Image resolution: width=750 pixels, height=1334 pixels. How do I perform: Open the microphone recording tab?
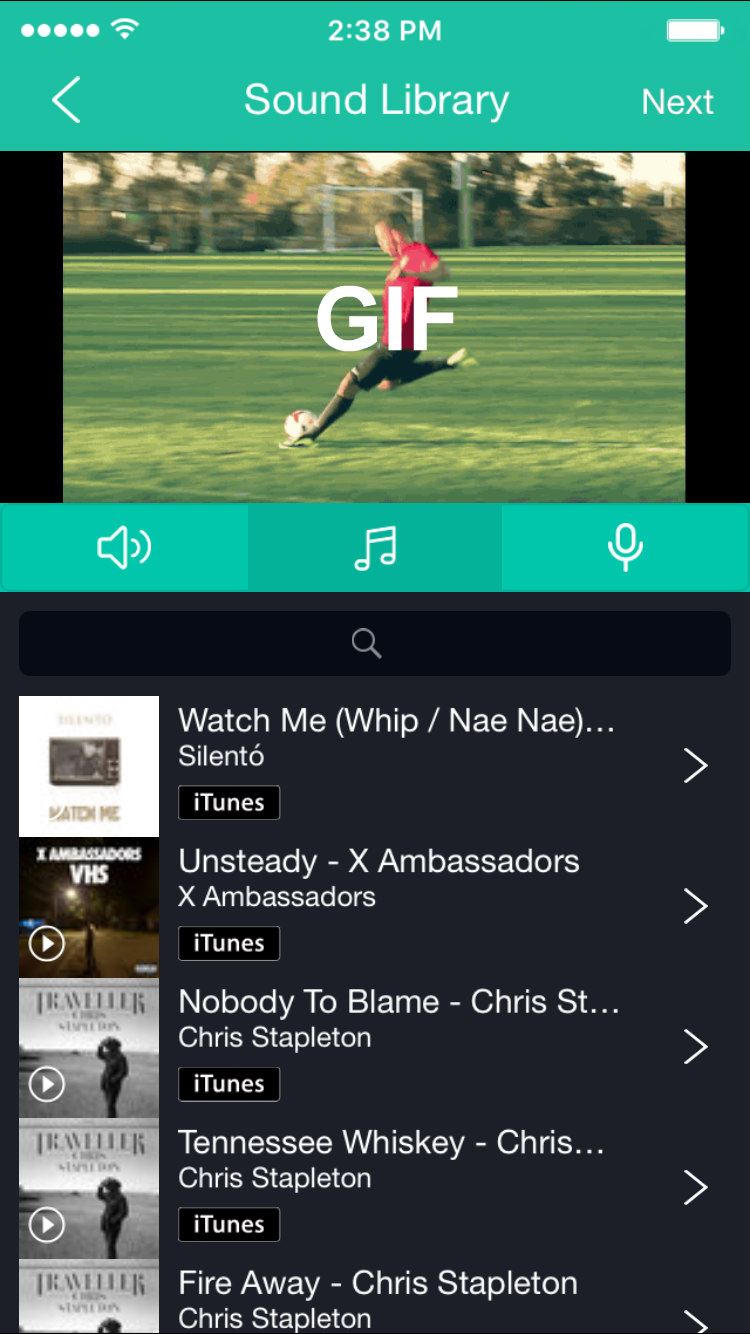click(x=625, y=547)
